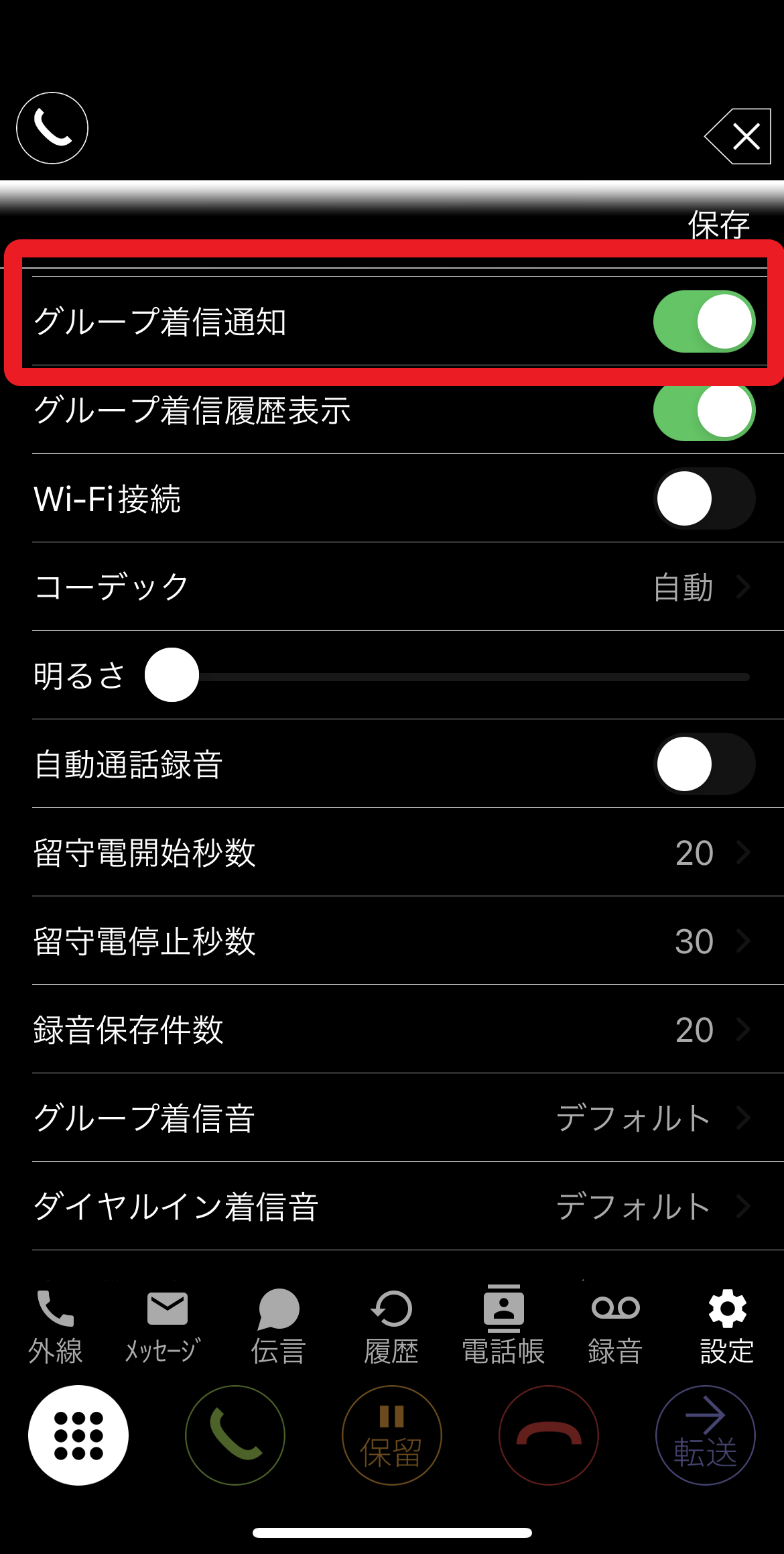Change 録音保存件数 value
784x1554 pixels.
point(392,1030)
